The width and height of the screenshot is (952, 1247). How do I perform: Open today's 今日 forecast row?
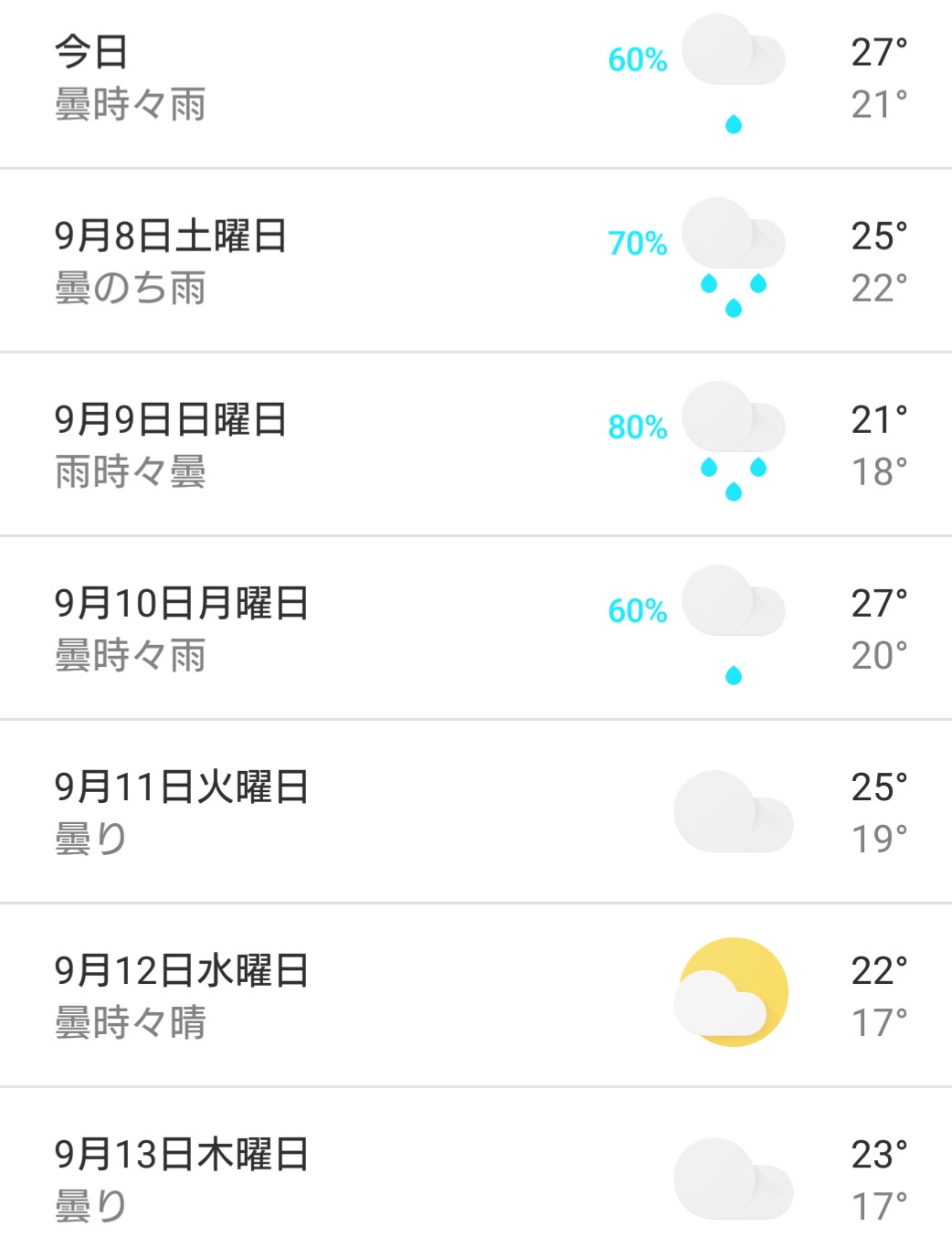pyautogui.click(x=475, y=80)
